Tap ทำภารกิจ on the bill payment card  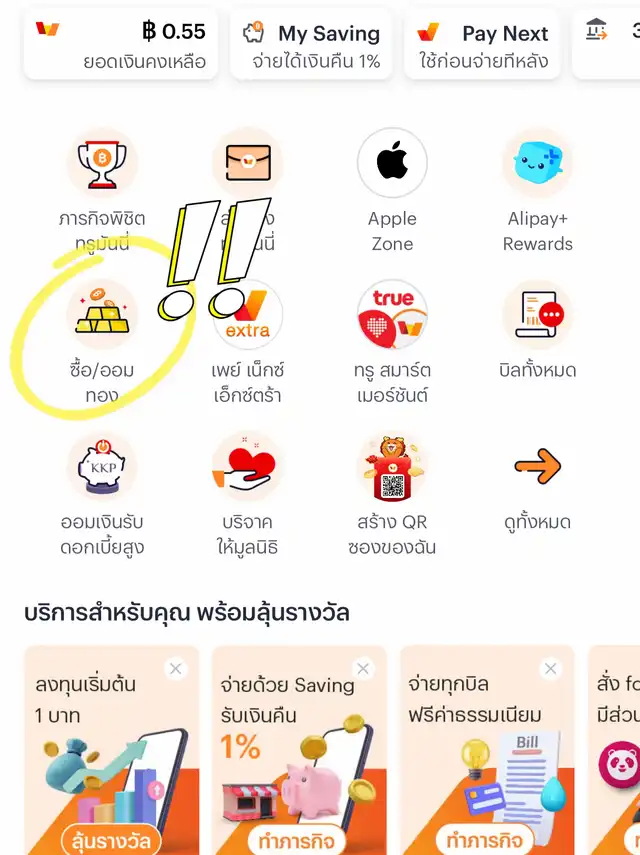pos(485,840)
